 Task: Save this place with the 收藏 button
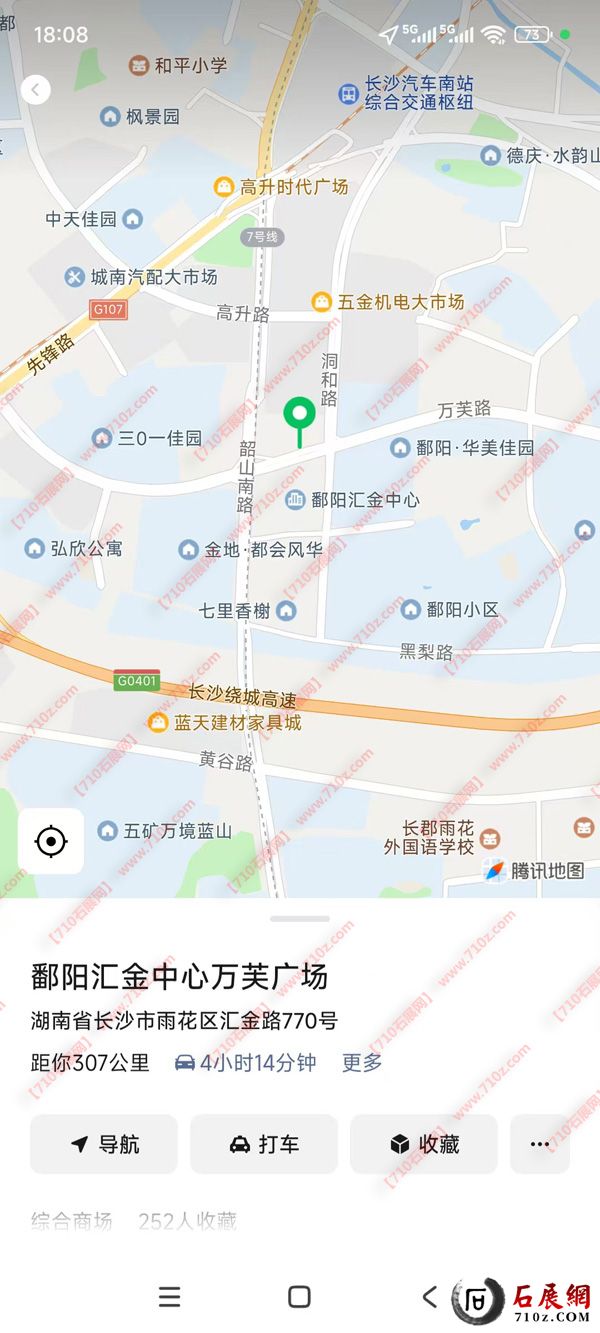[424, 1144]
